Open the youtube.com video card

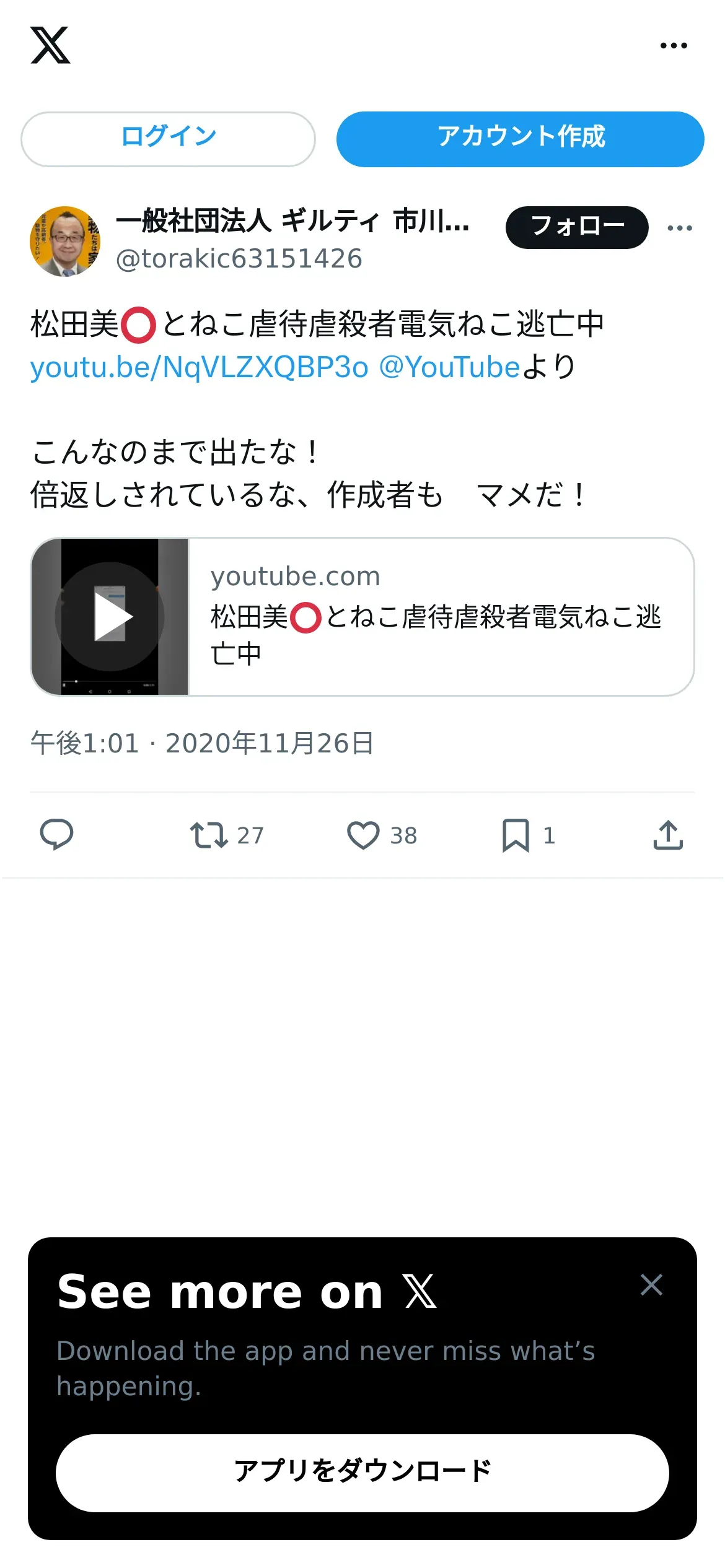tap(362, 616)
